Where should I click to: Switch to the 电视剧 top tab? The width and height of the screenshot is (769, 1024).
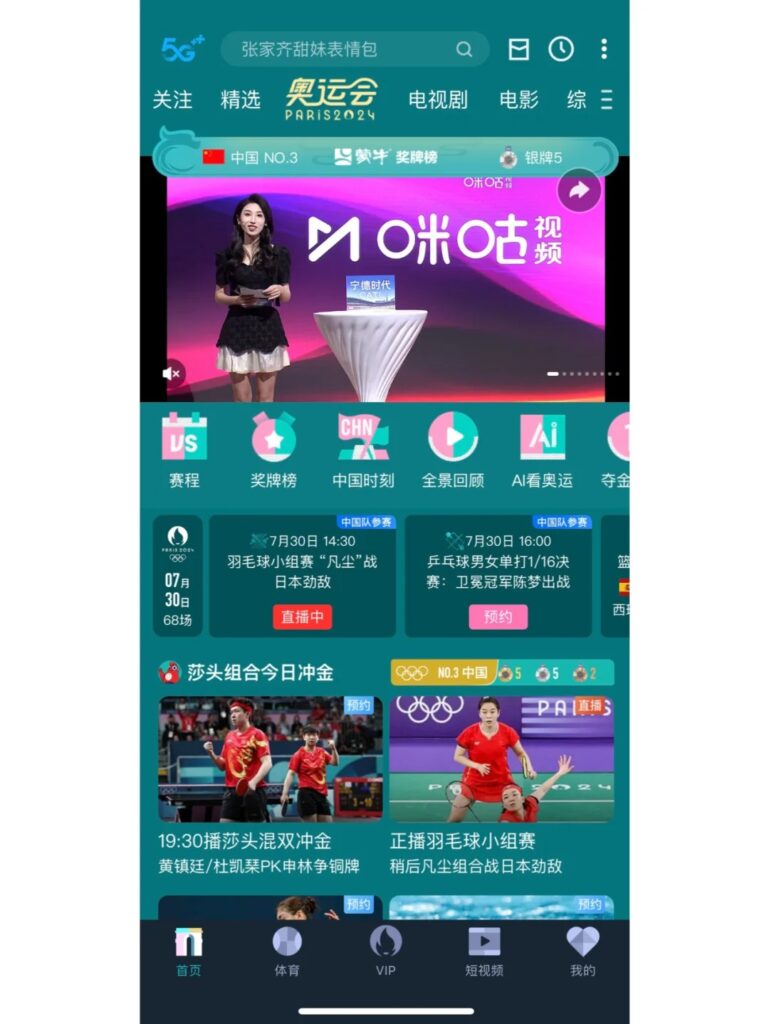pyautogui.click(x=438, y=100)
